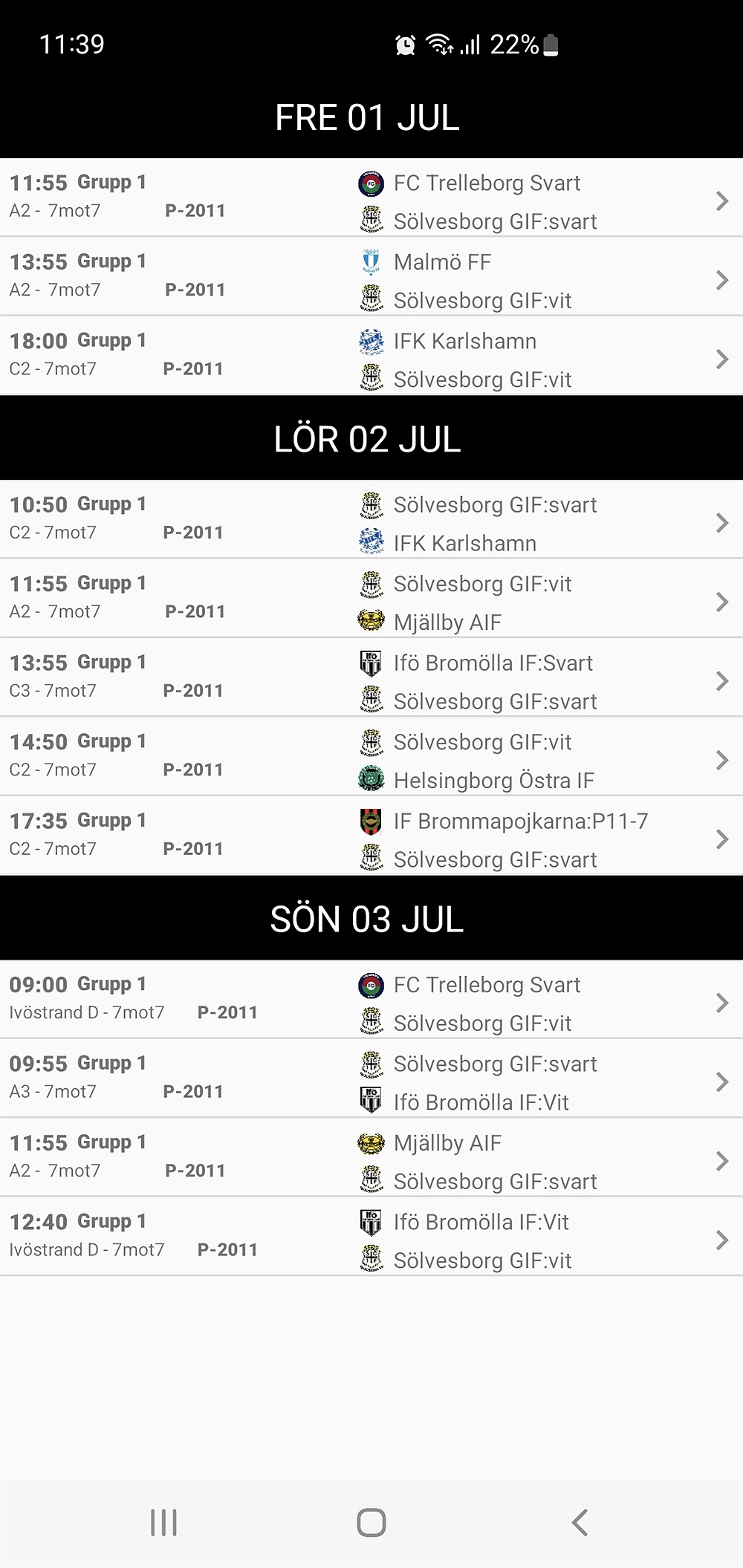Open Sunday 12:40 Ifö Bromölla IF:Vit match
Image resolution: width=743 pixels, height=1568 pixels.
click(371, 1237)
